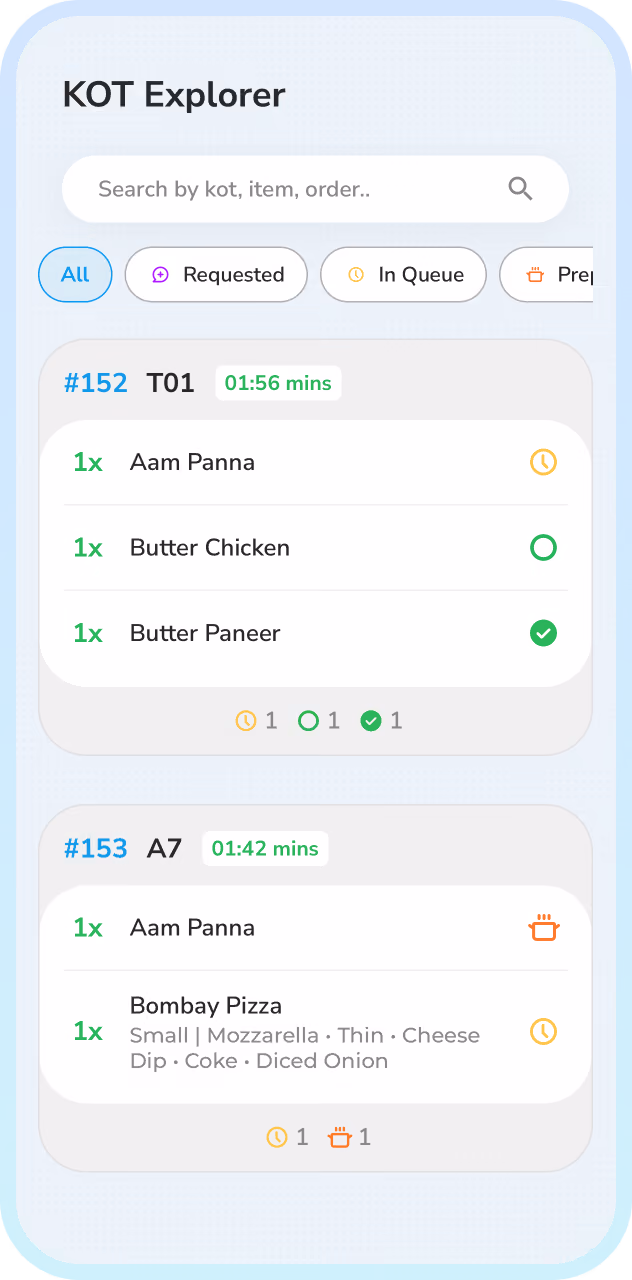Screen dimensions: 632x1280
Task: Select the All filter chip
Action: (x=75, y=274)
